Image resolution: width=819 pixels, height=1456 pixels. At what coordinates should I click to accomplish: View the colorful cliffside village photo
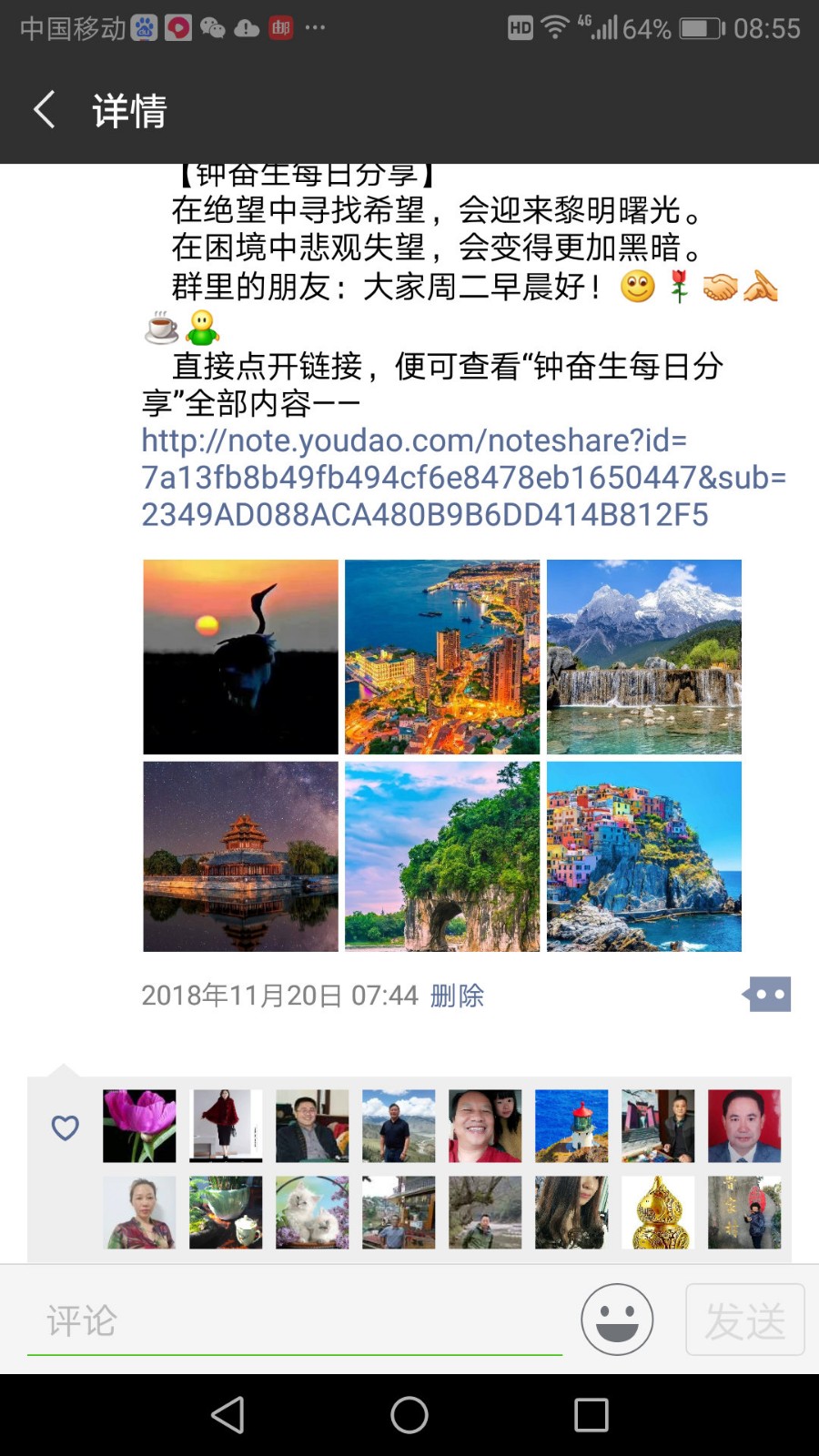click(644, 856)
